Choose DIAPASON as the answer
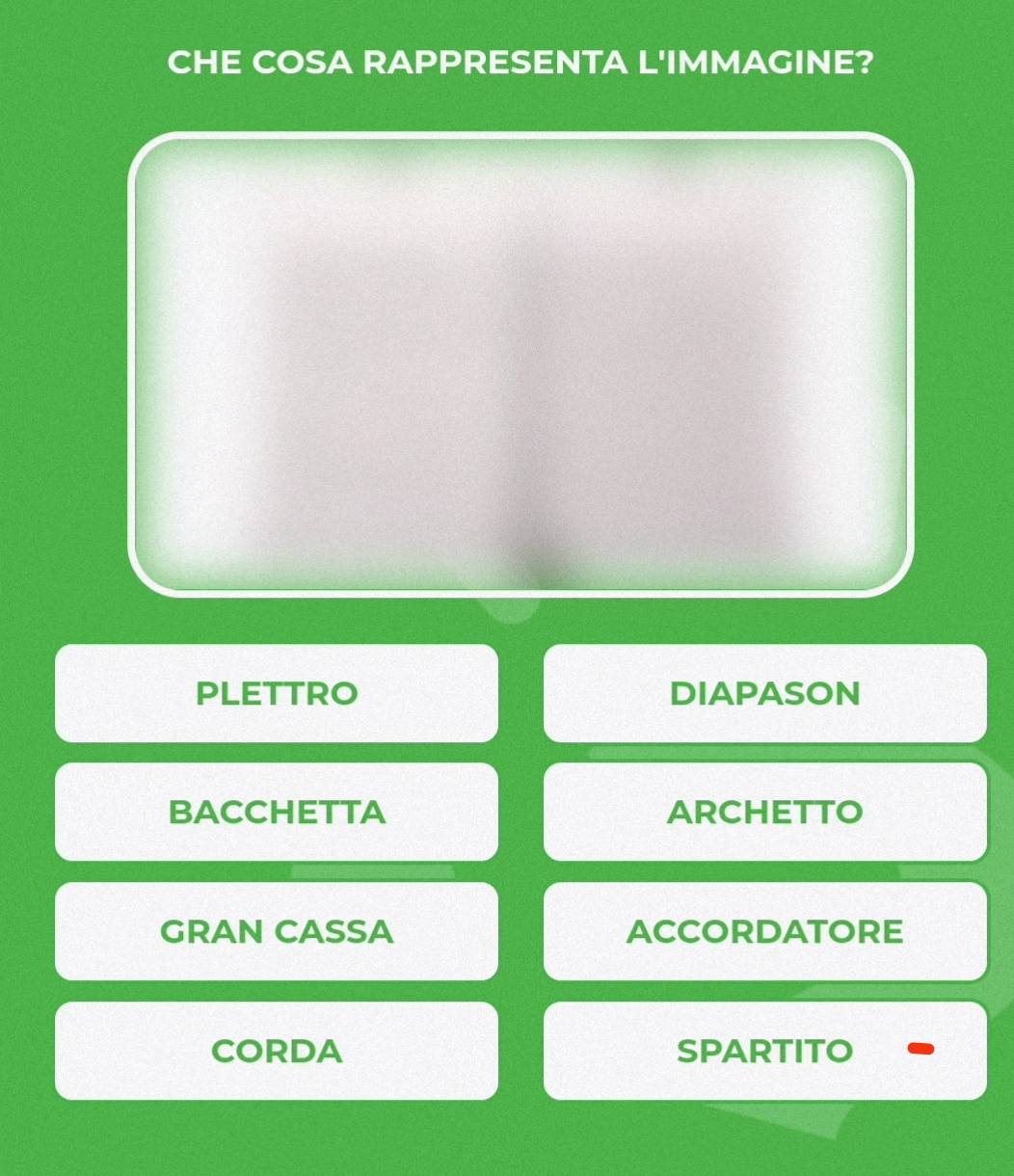This screenshot has height=1176, width=1014. 764,693
